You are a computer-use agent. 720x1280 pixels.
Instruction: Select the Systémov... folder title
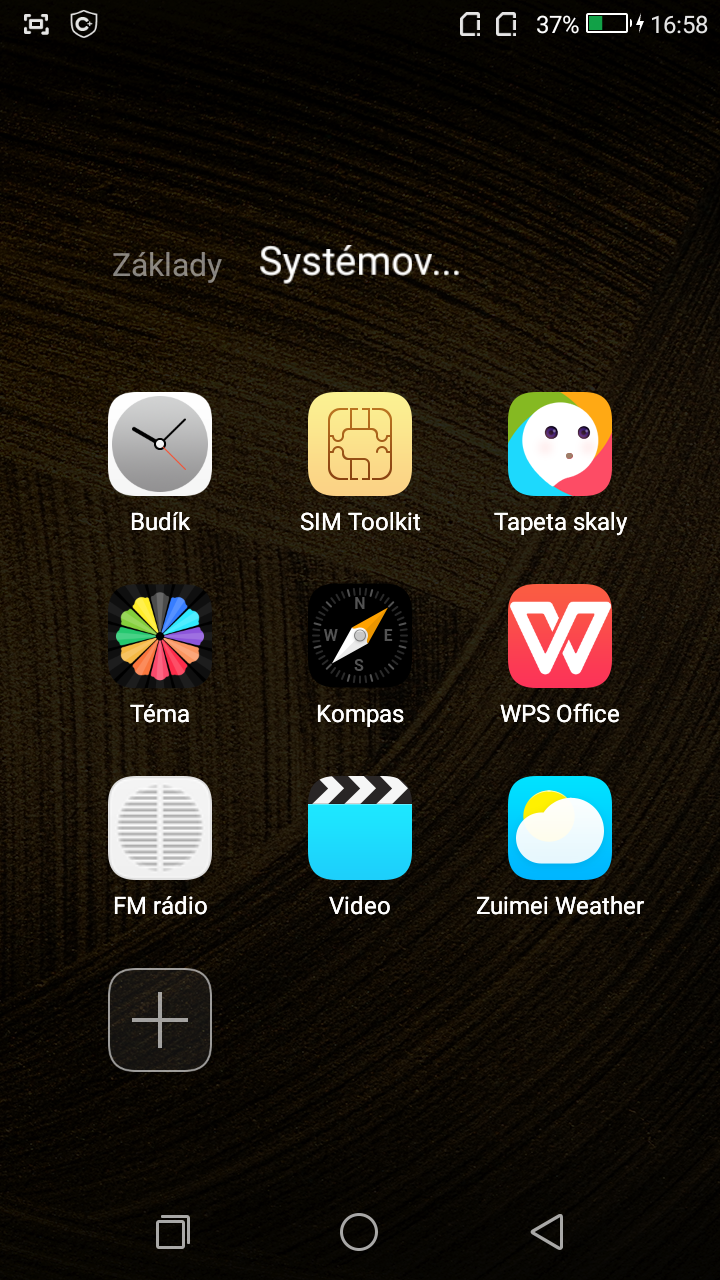click(359, 263)
